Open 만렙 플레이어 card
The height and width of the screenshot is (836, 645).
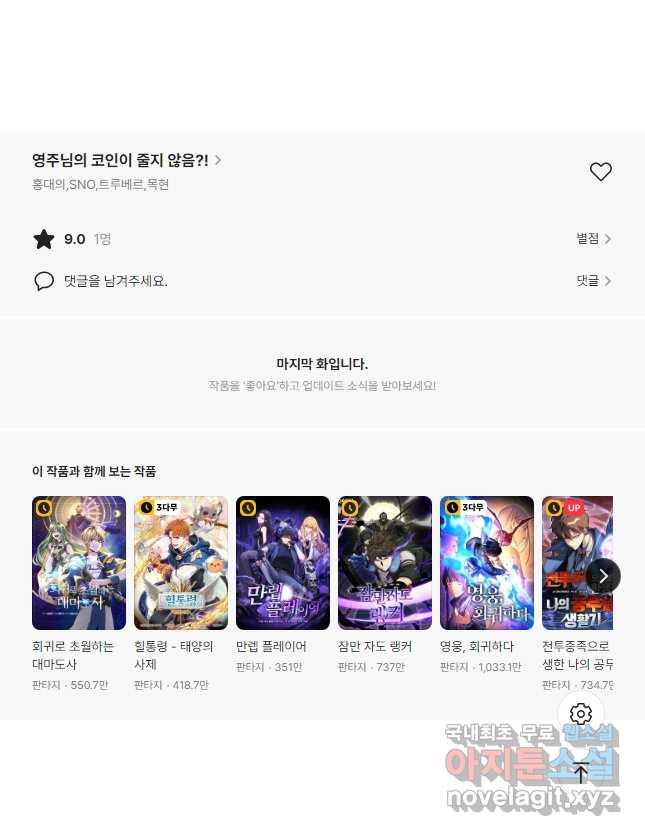pos(283,563)
